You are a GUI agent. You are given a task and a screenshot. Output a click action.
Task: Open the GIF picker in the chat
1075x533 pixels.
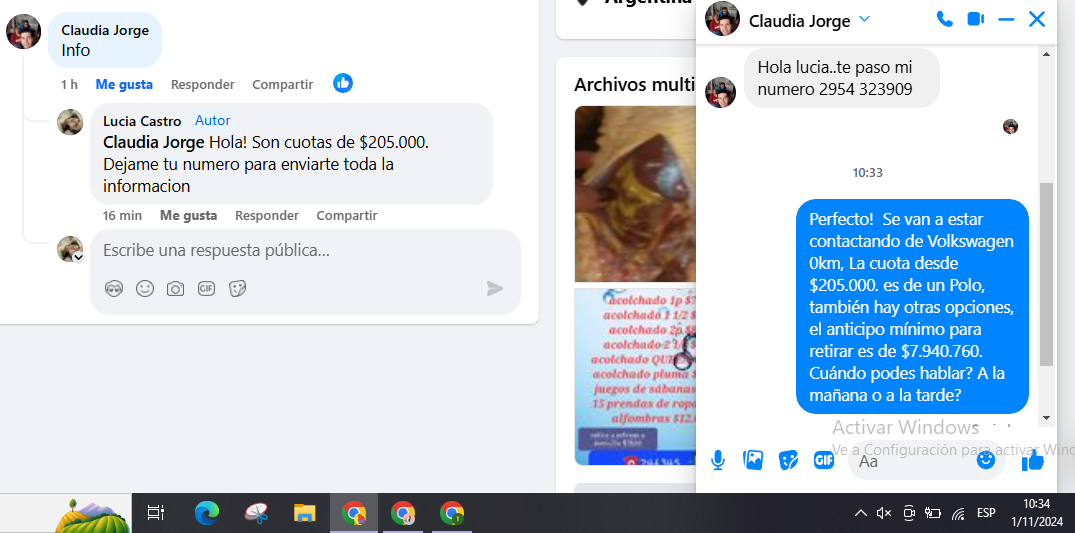point(824,460)
